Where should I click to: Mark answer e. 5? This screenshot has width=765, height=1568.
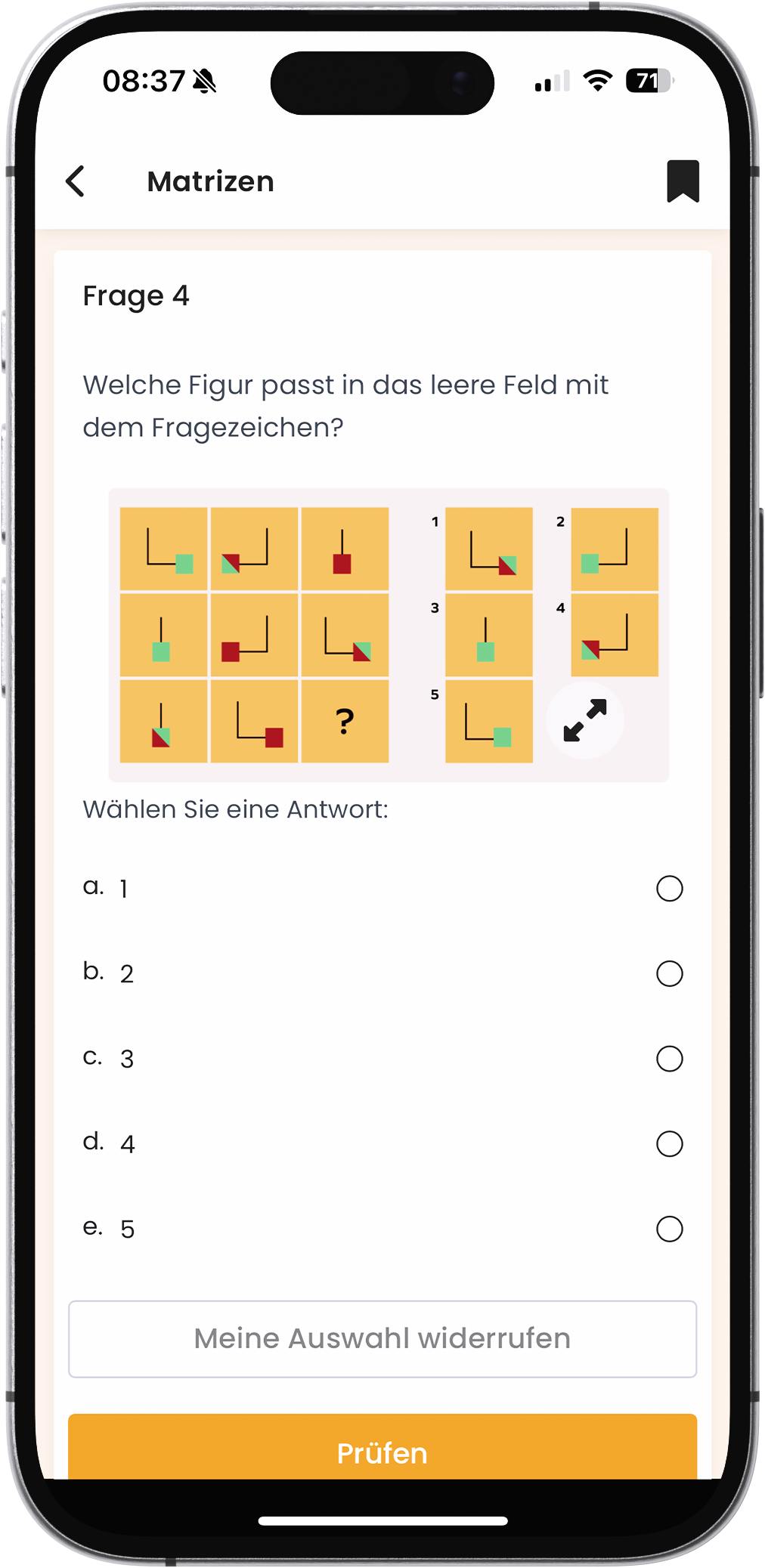[x=669, y=1229]
